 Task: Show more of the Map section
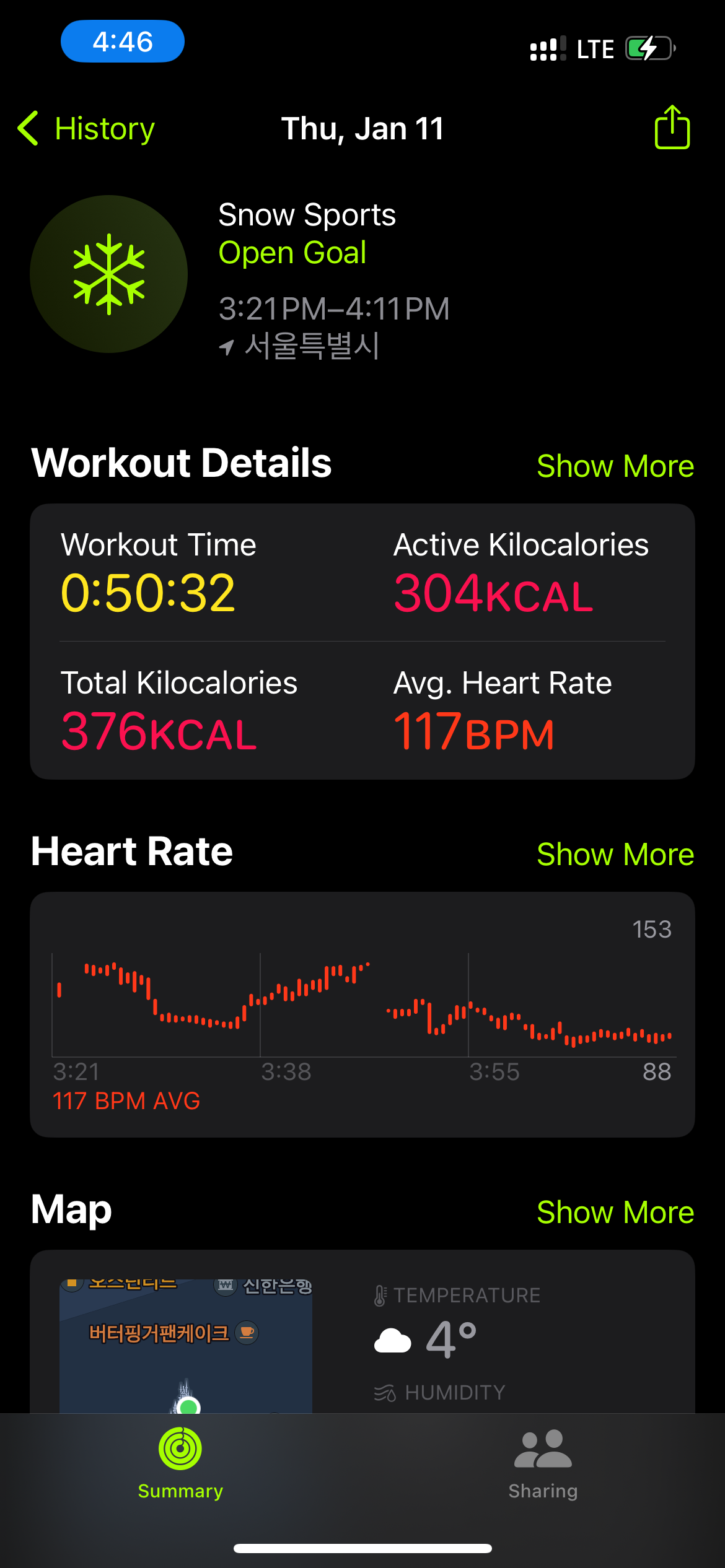615,1212
